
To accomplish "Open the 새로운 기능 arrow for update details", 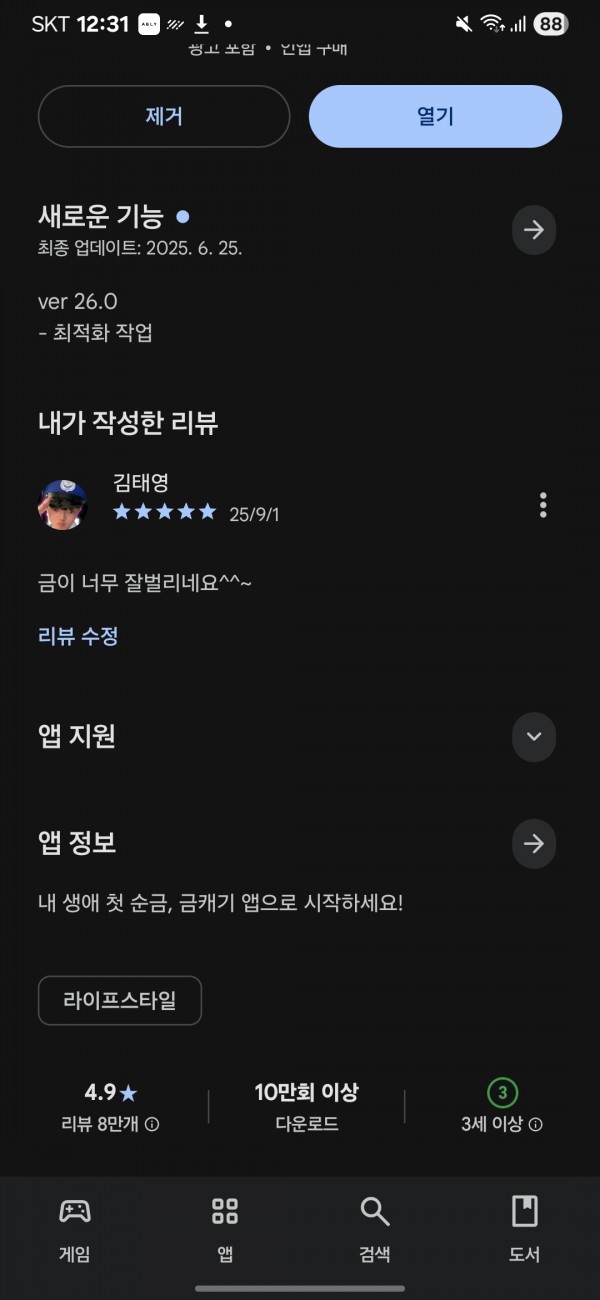I will 534,230.
